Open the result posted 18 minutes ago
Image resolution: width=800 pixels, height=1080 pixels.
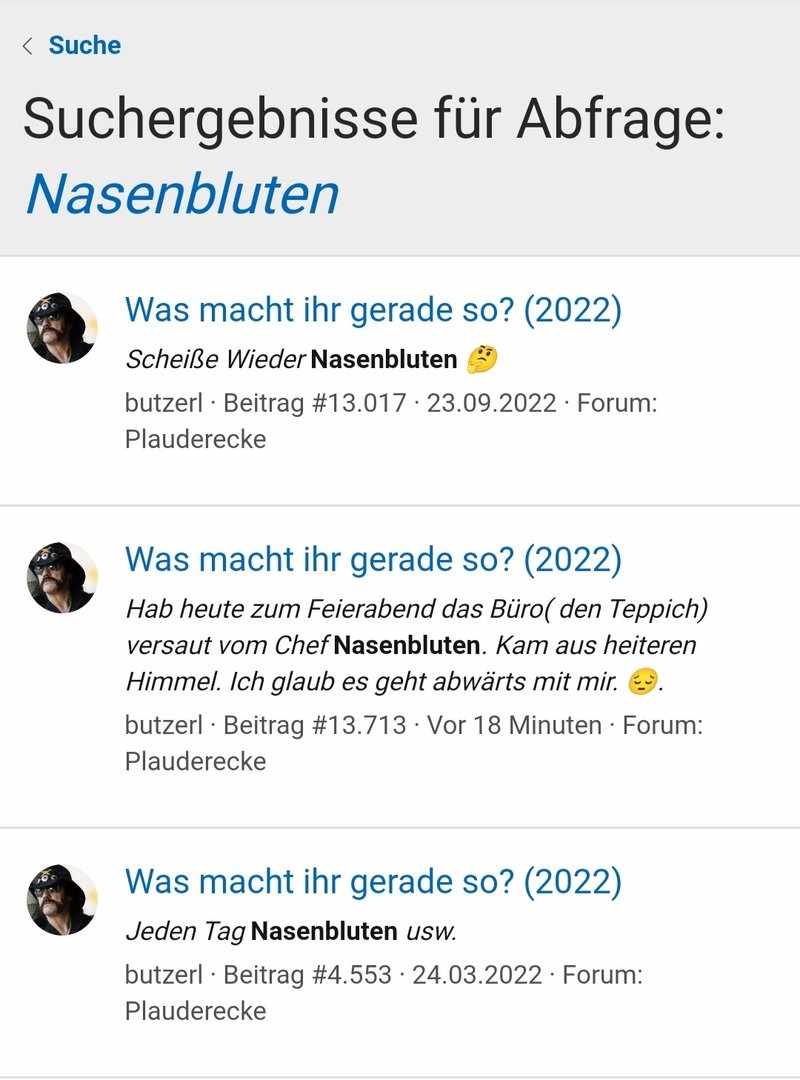coord(373,559)
